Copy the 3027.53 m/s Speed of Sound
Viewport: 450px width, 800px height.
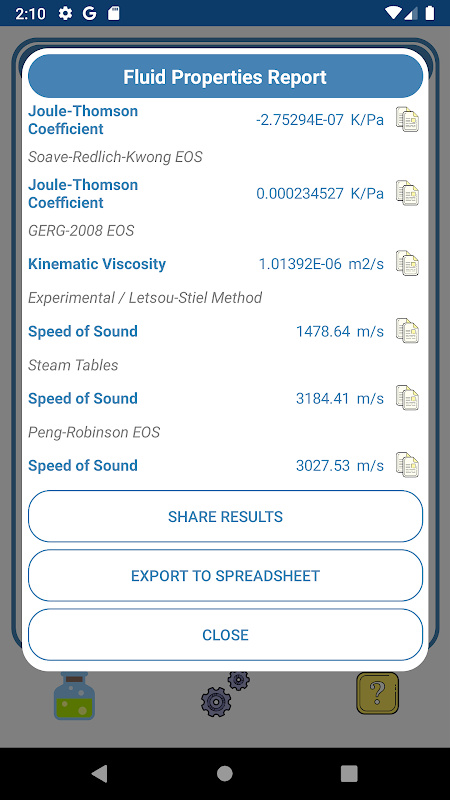407,465
